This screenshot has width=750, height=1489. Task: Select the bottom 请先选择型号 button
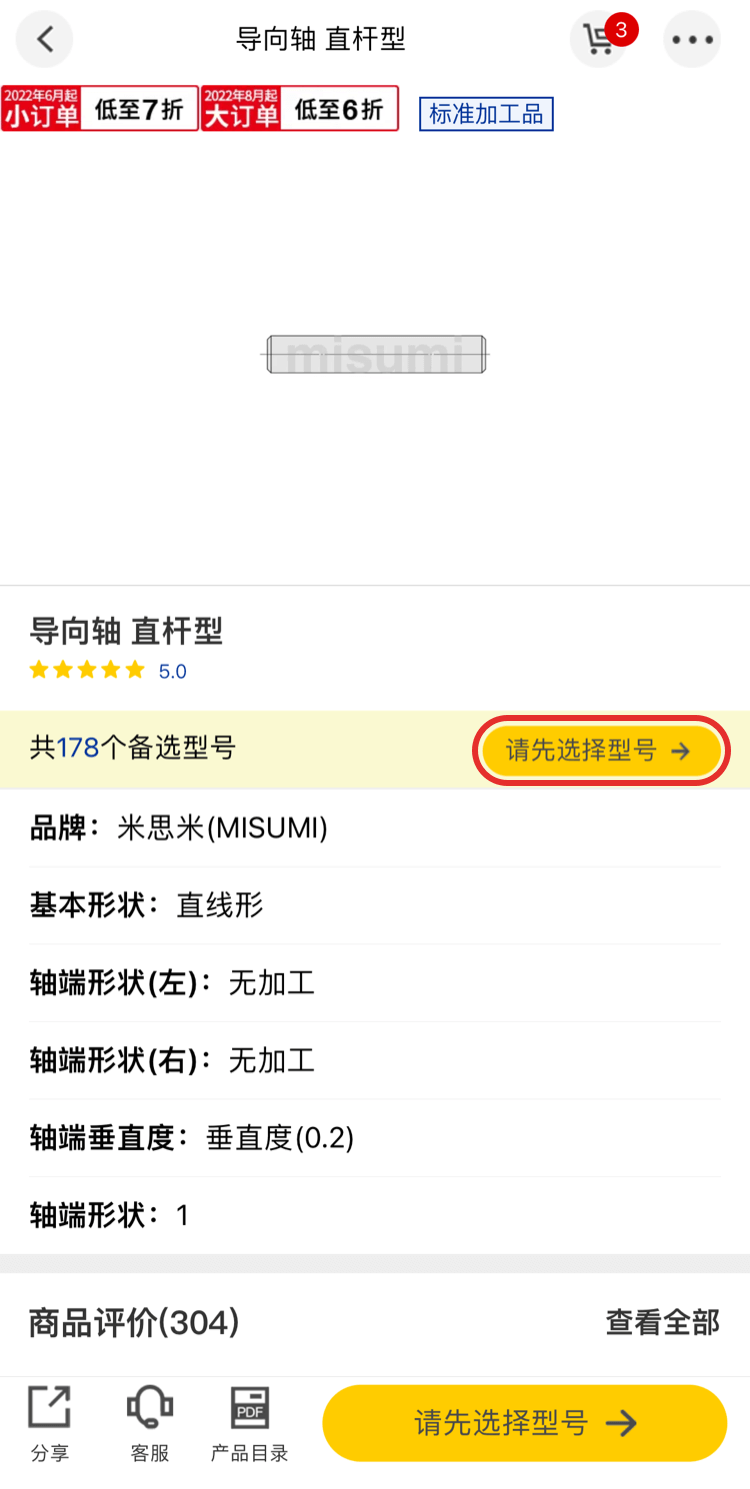[x=524, y=1423]
